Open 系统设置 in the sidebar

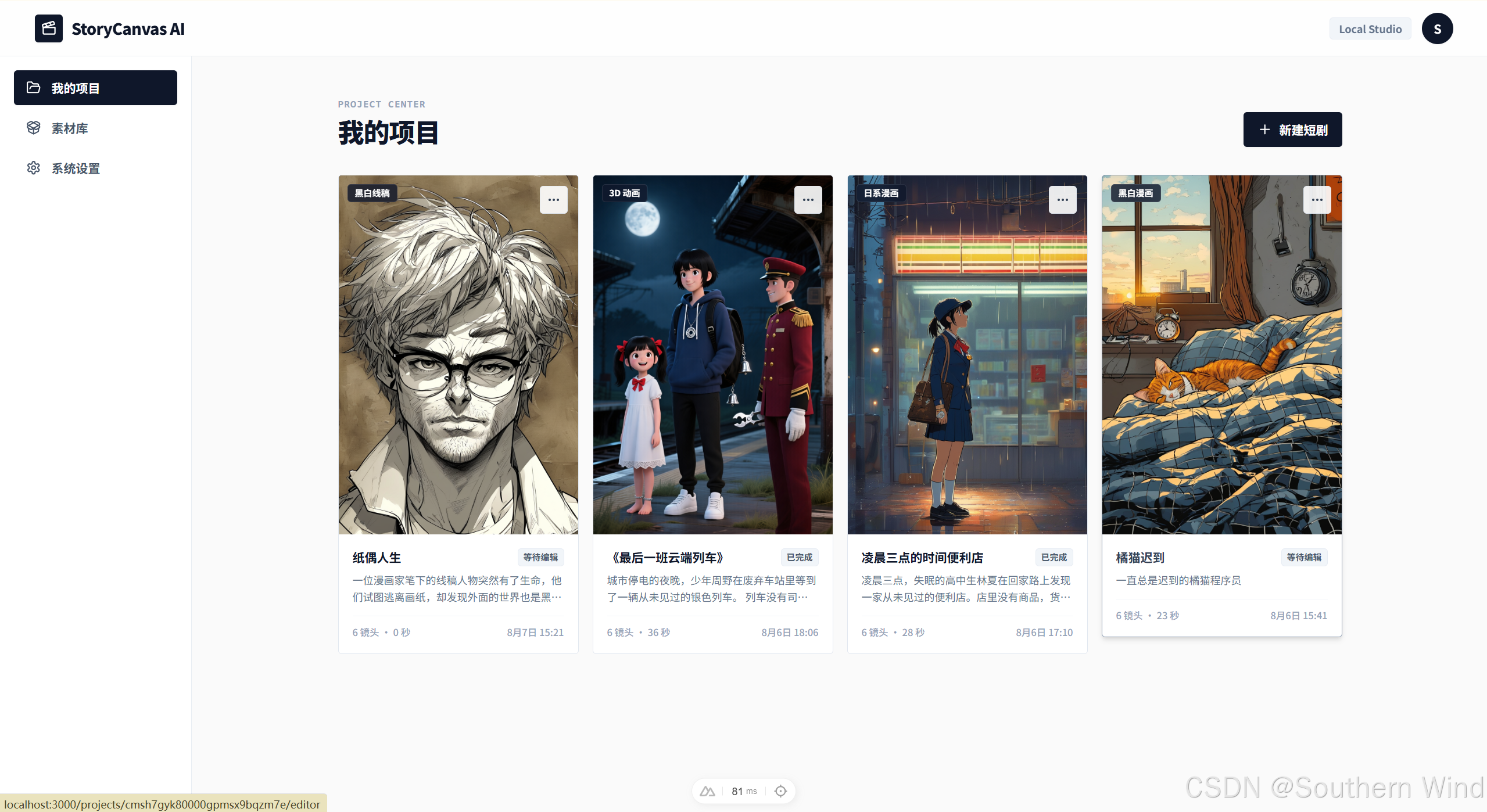(x=95, y=168)
